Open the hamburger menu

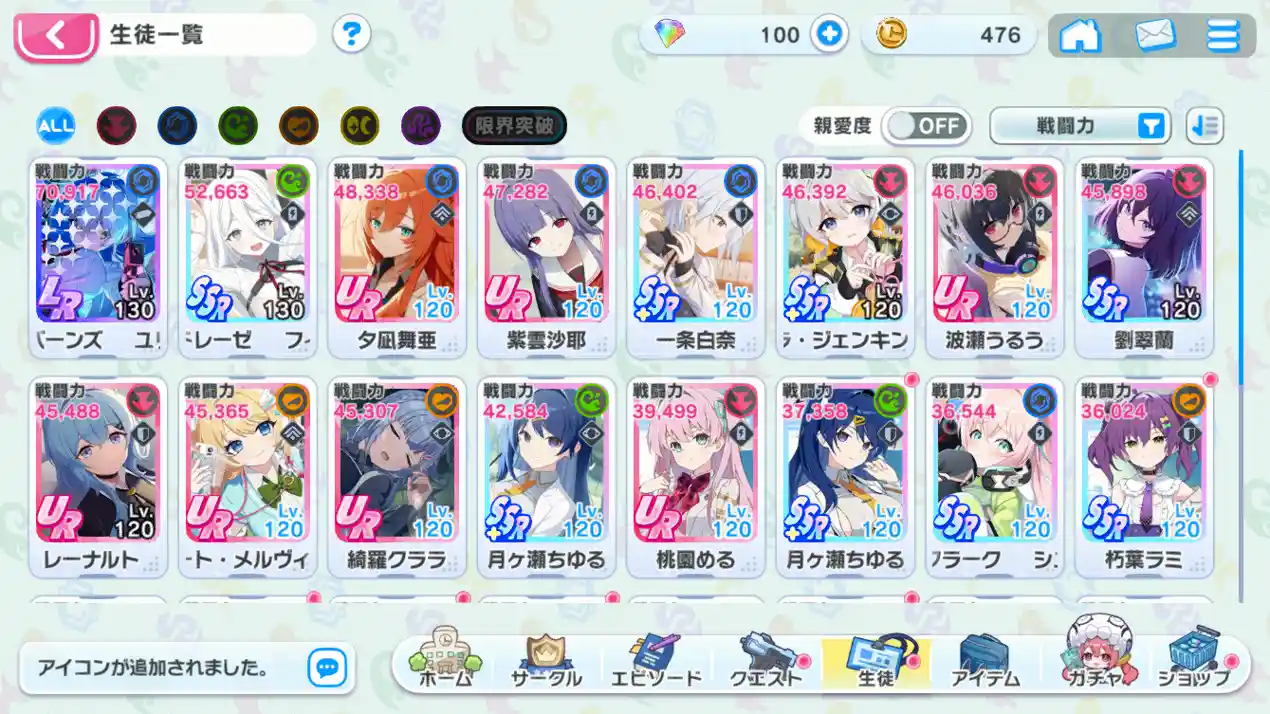tap(1222, 36)
